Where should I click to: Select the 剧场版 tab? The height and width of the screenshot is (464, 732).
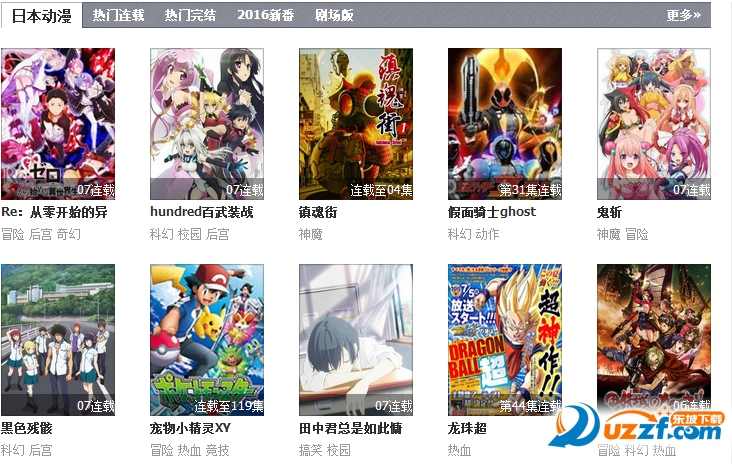[334, 15]
